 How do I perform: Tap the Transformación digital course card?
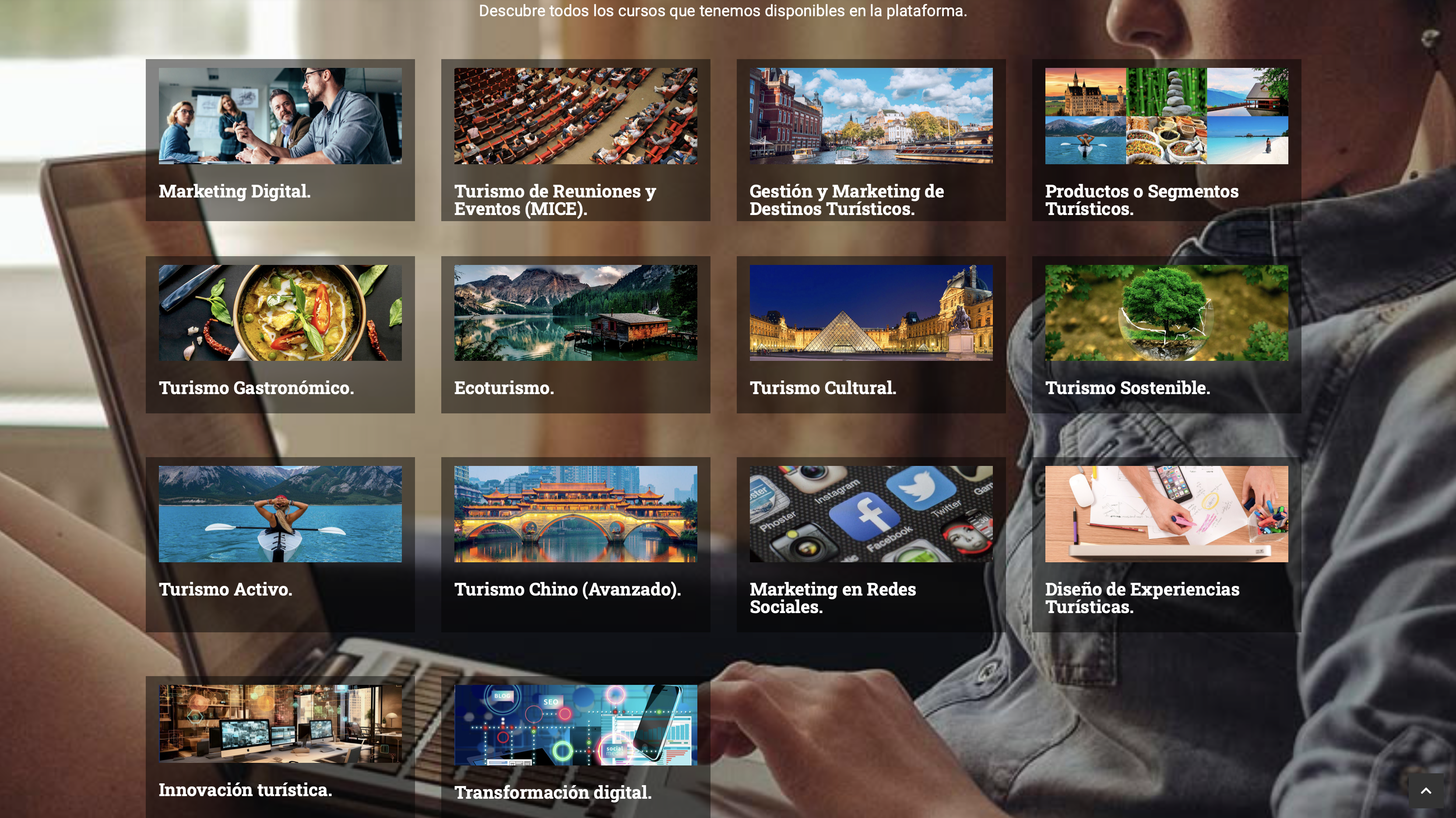[x=575, y=746]
